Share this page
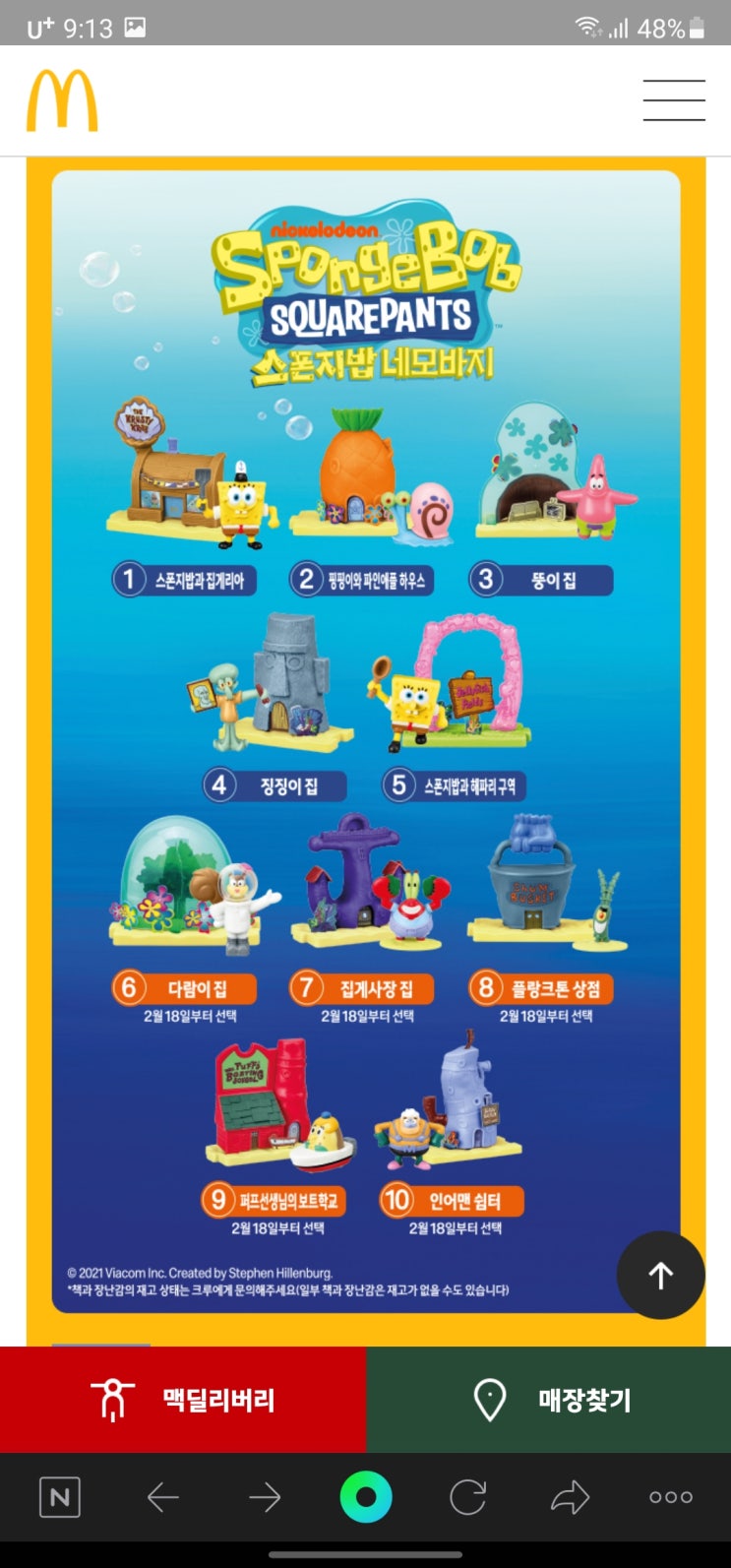Screen dimensions: 731x1568 pos(570,1498)
